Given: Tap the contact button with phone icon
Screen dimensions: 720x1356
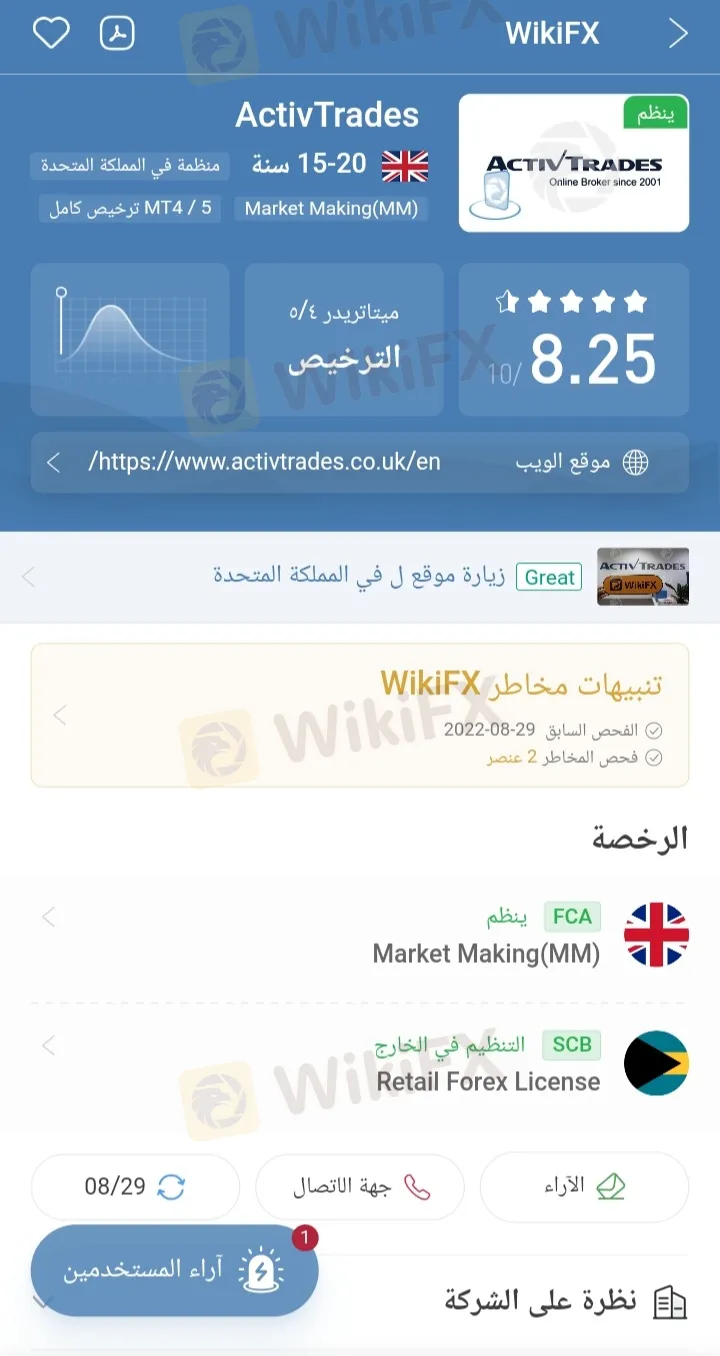Looking at the screenshot, I should point(360,1187).
